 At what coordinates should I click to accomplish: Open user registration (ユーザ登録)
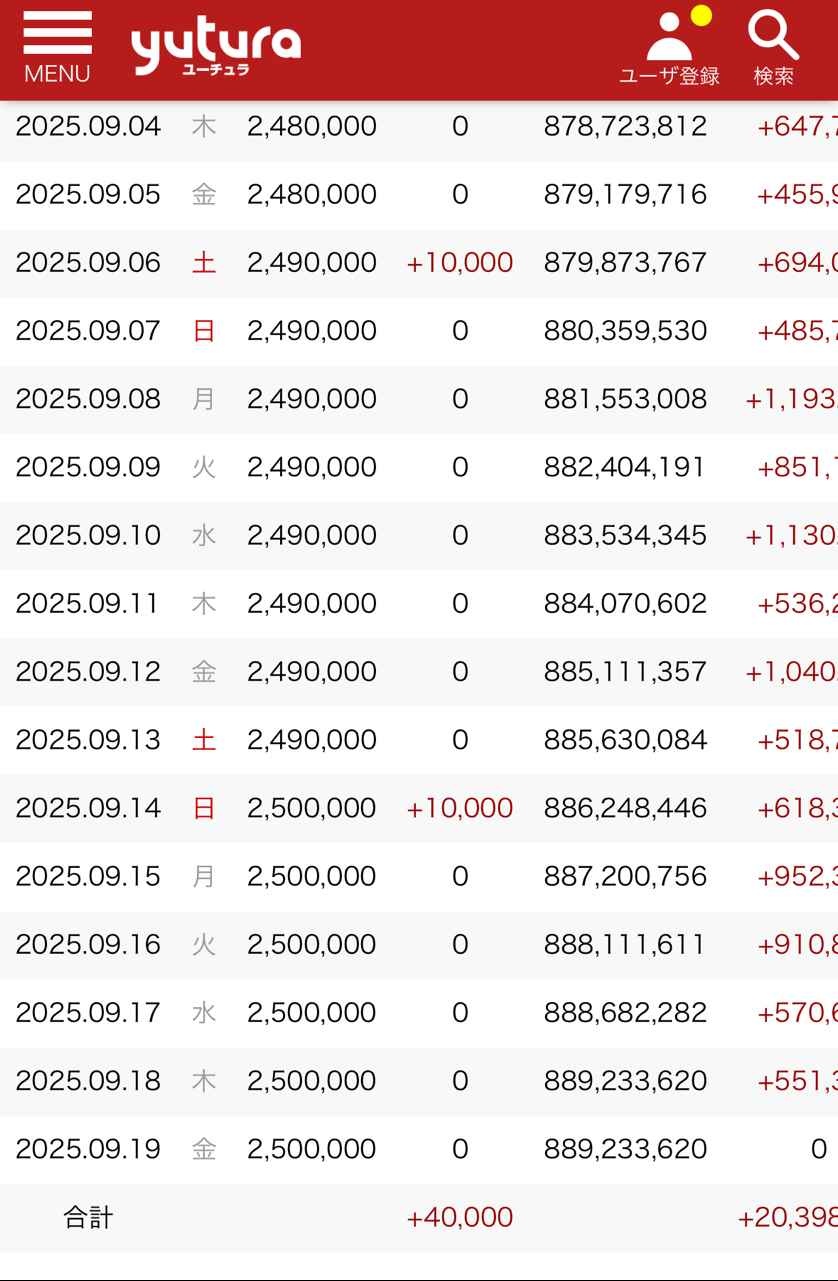[670, 47]
